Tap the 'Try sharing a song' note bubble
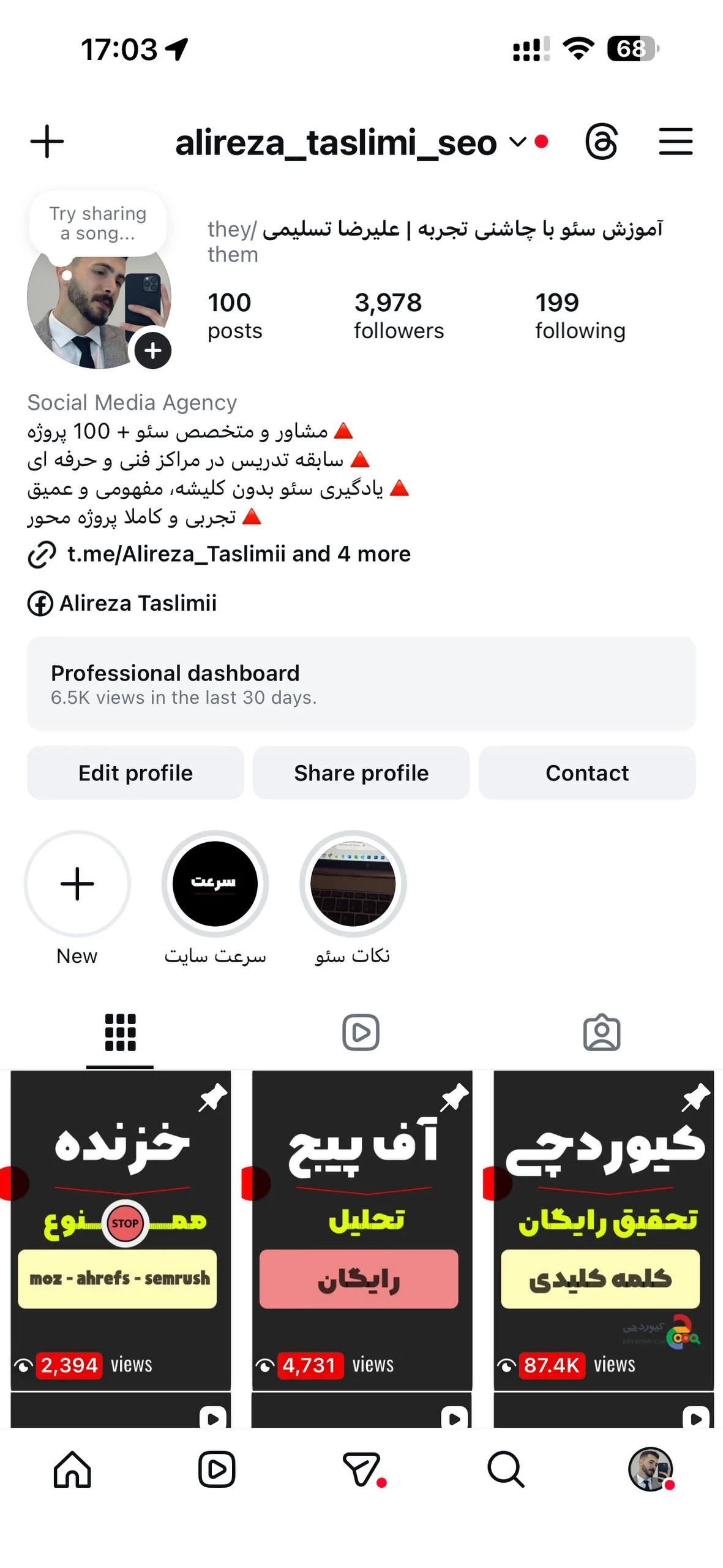723x1568 pixels. tap(98, 224)
